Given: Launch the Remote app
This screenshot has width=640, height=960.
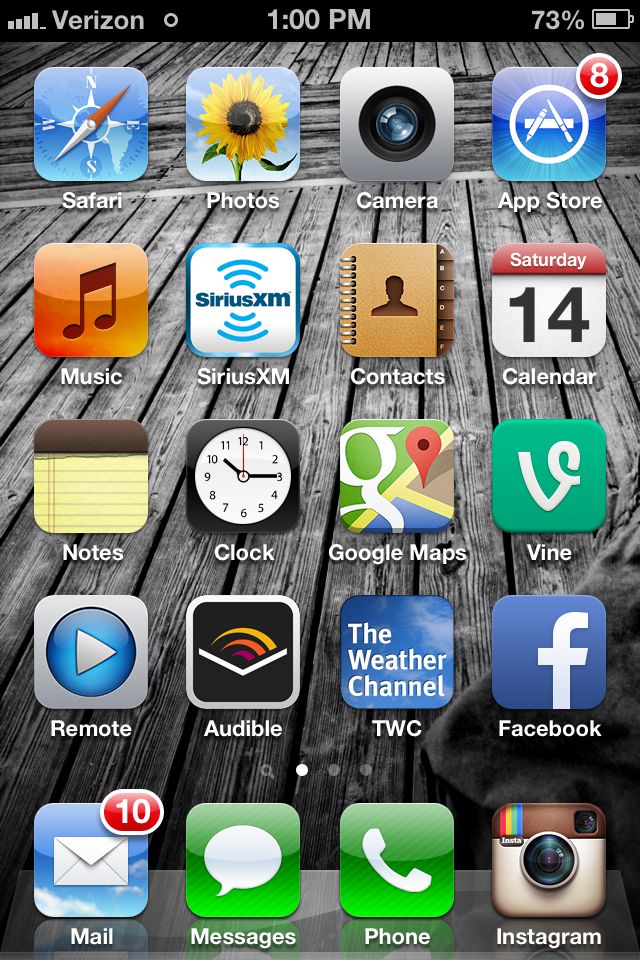Looking at the screenshot, I should 91,652.
